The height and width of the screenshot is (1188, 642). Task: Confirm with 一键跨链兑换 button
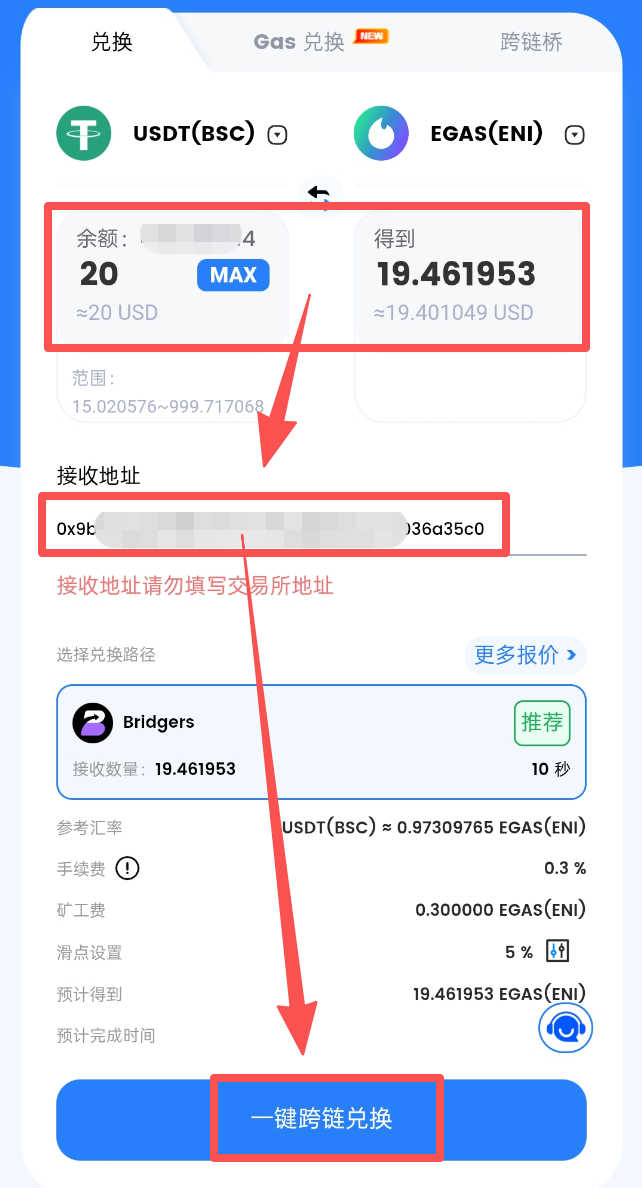(321, 1118)
